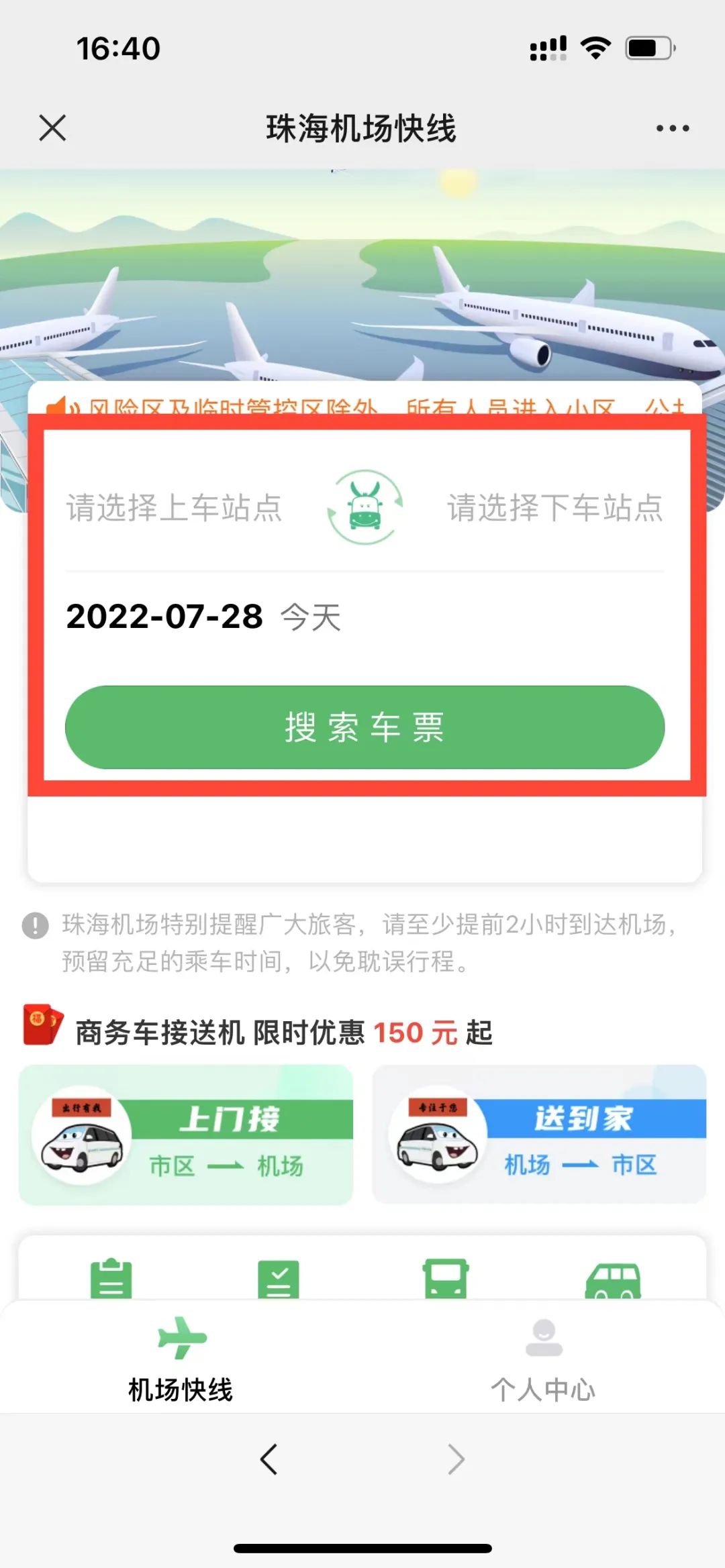Image resolution: width=725 pixels, height=1568 pixels.
Task: Swap stations with the green bus icon
Action: tap(365, 508)
